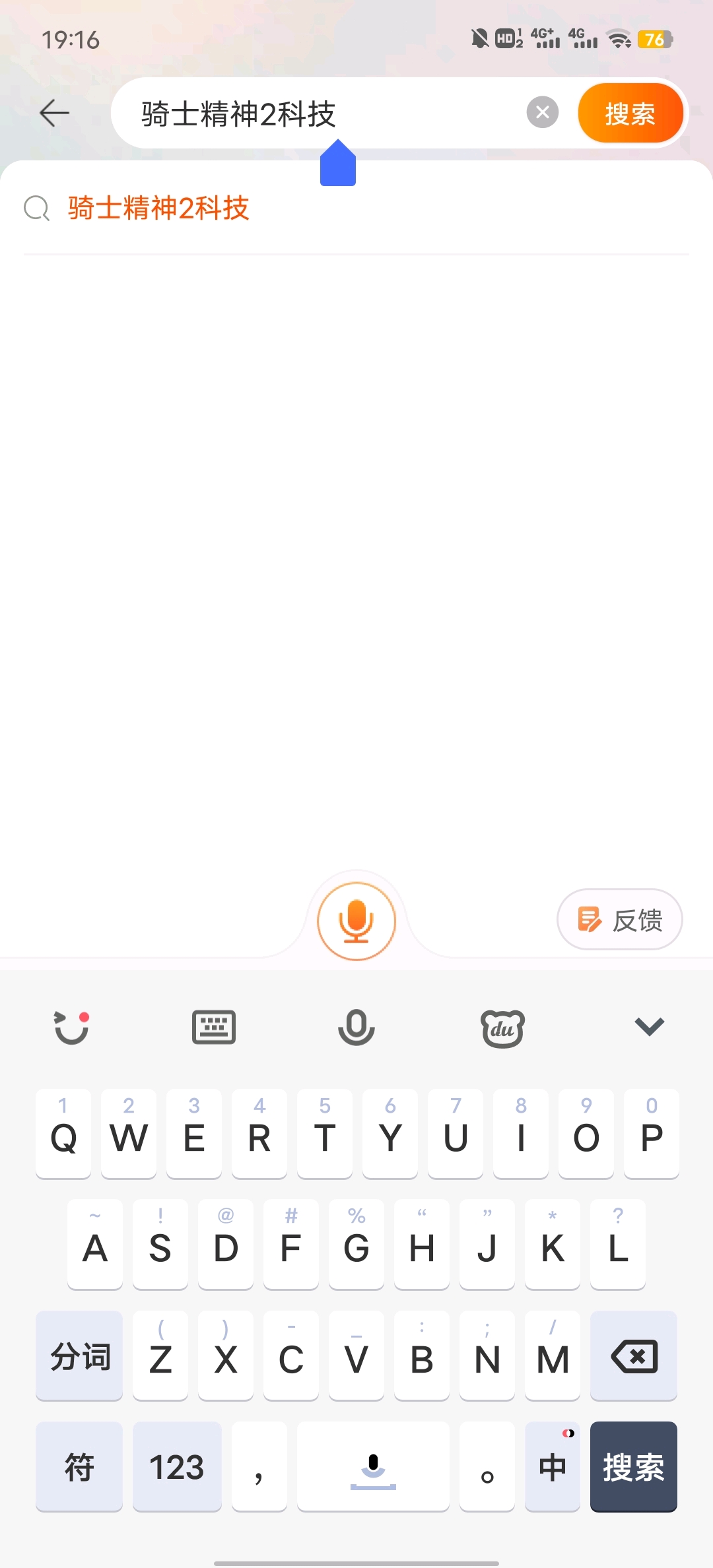The image size is (713, 1568).
Task: Start voice search with orange microphone
Action: 356,921
